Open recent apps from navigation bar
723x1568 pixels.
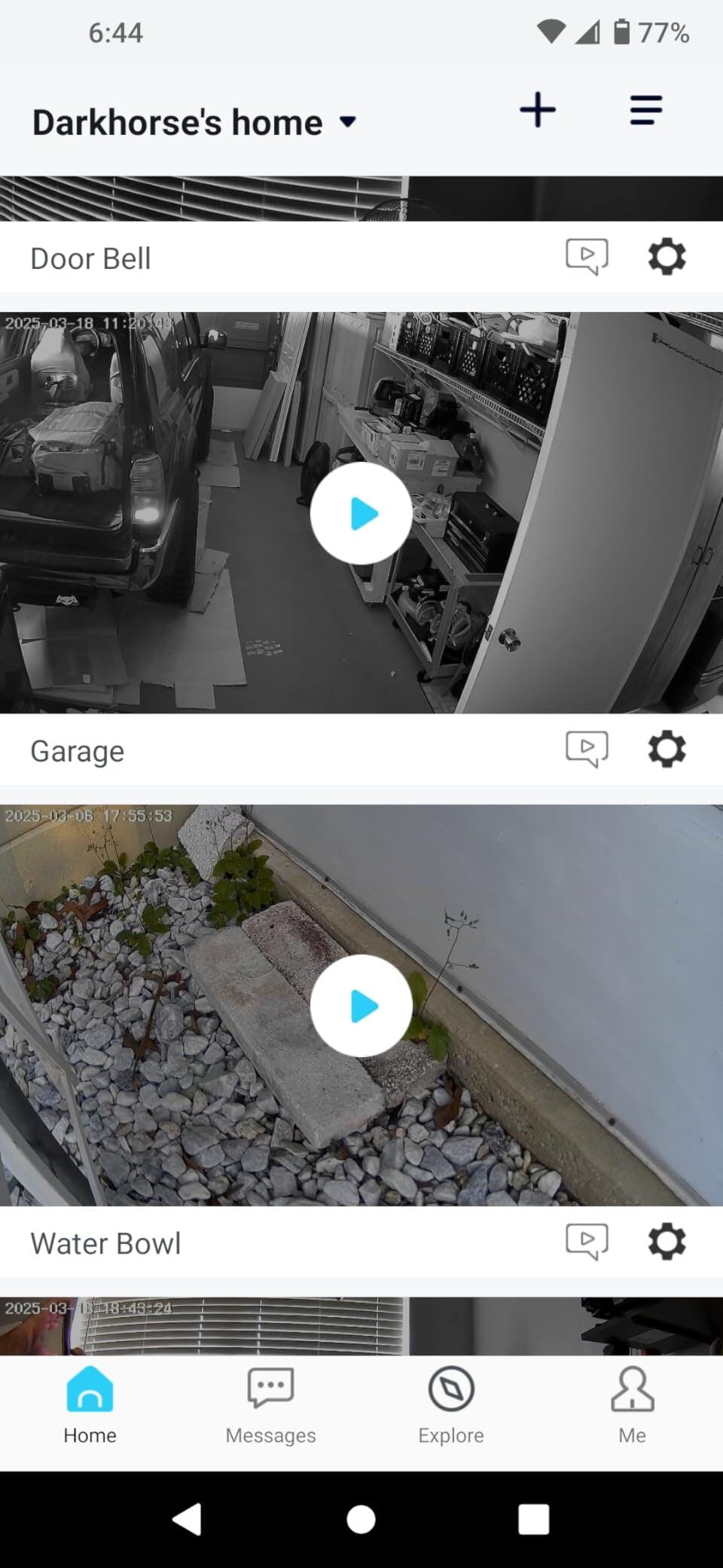pyautogui.click(x=533, y=1519)
